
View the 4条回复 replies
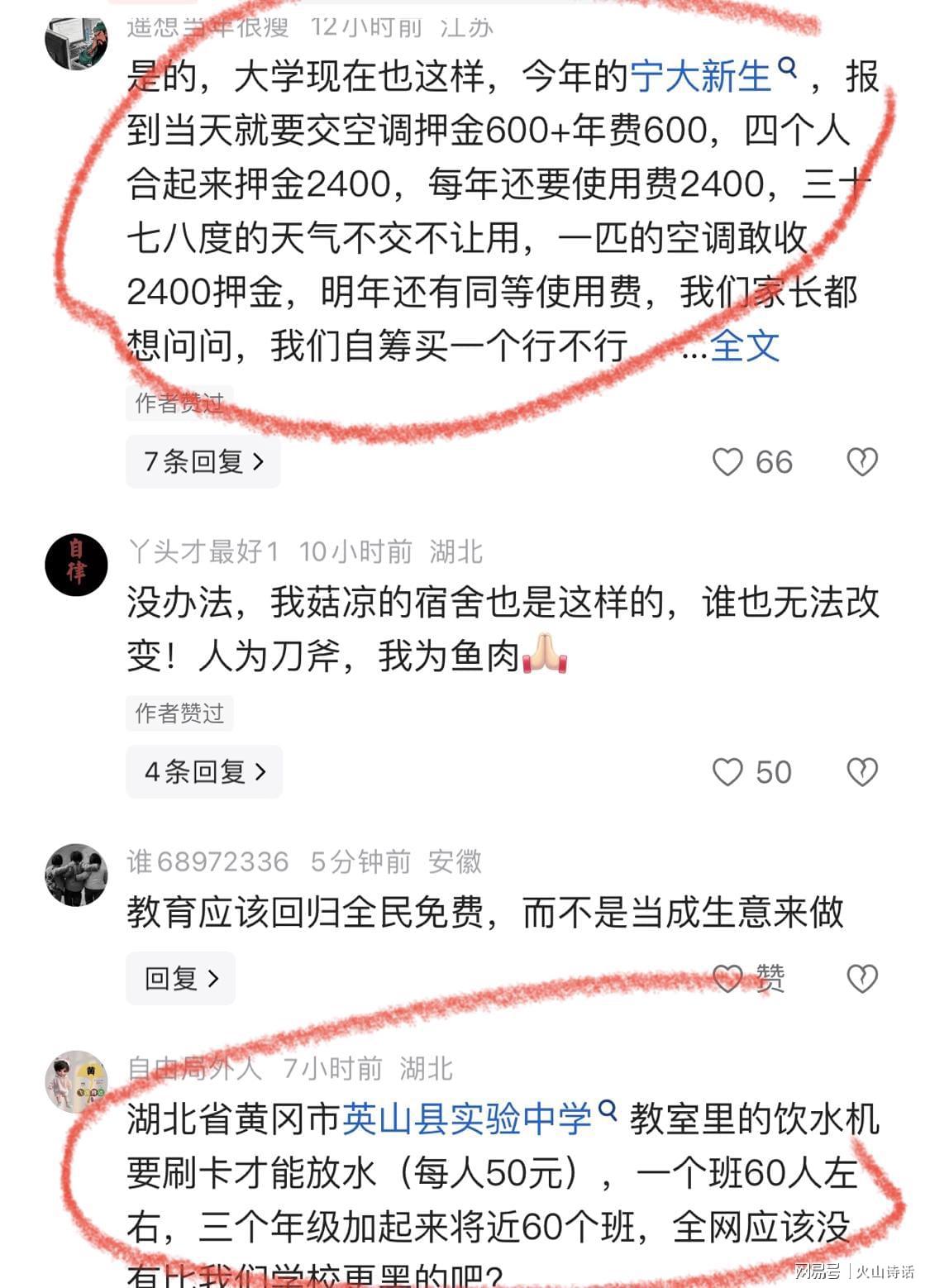pyautogui.click(x=204, y=772)
